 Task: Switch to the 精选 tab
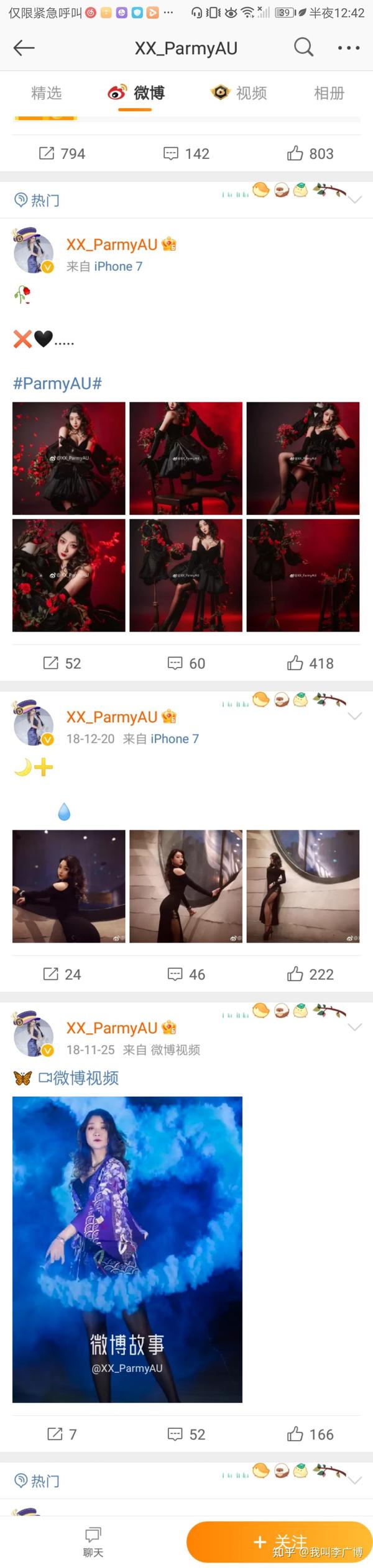click(x=47, y=93)
